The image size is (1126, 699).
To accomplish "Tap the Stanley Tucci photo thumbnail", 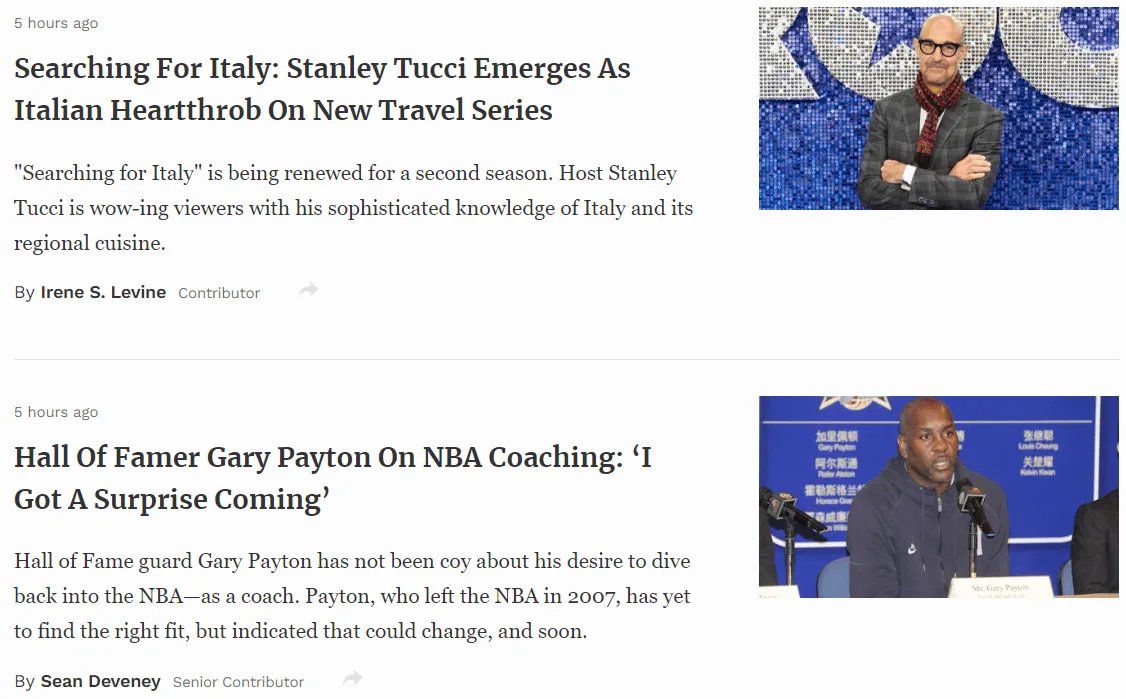I will coord(938,108).
